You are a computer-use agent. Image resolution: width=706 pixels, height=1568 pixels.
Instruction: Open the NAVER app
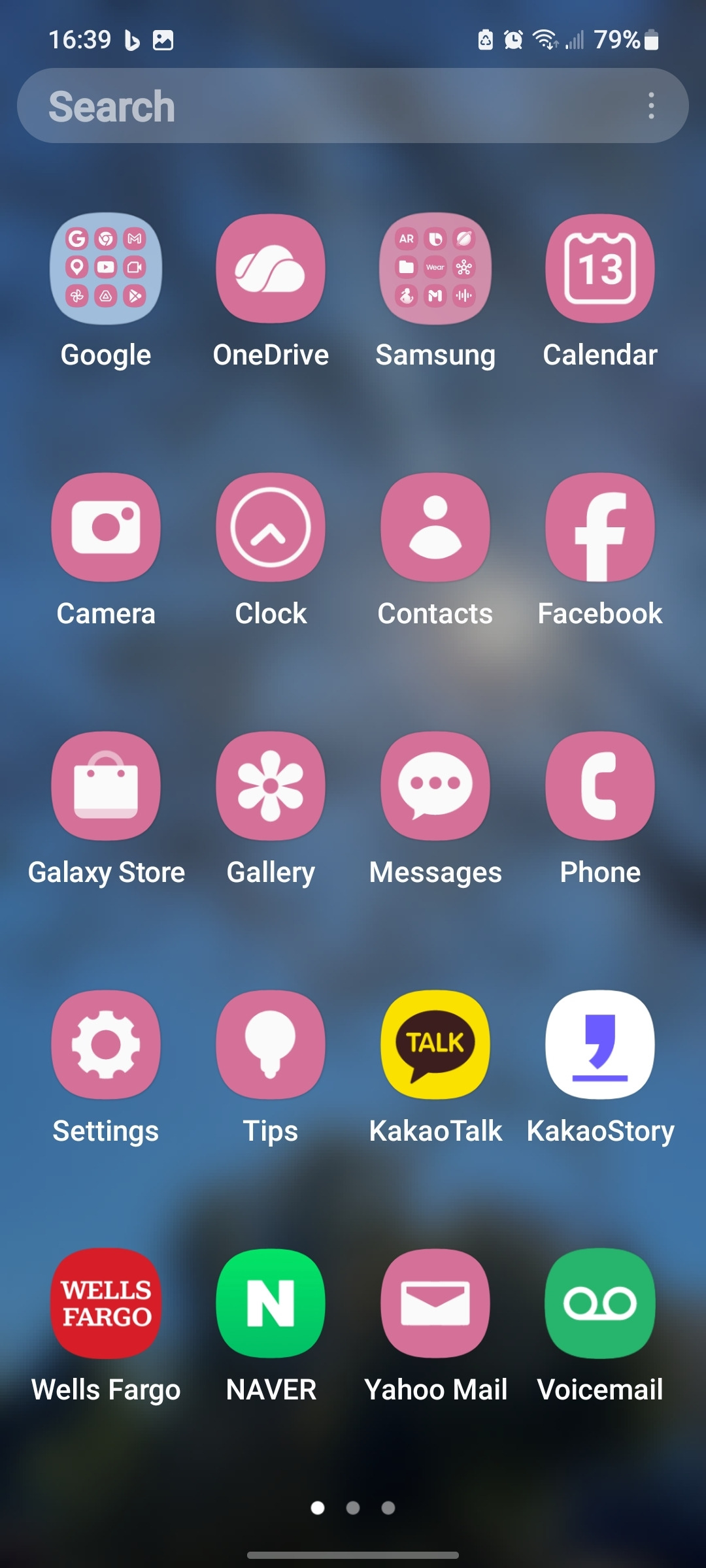point(271,1303)
